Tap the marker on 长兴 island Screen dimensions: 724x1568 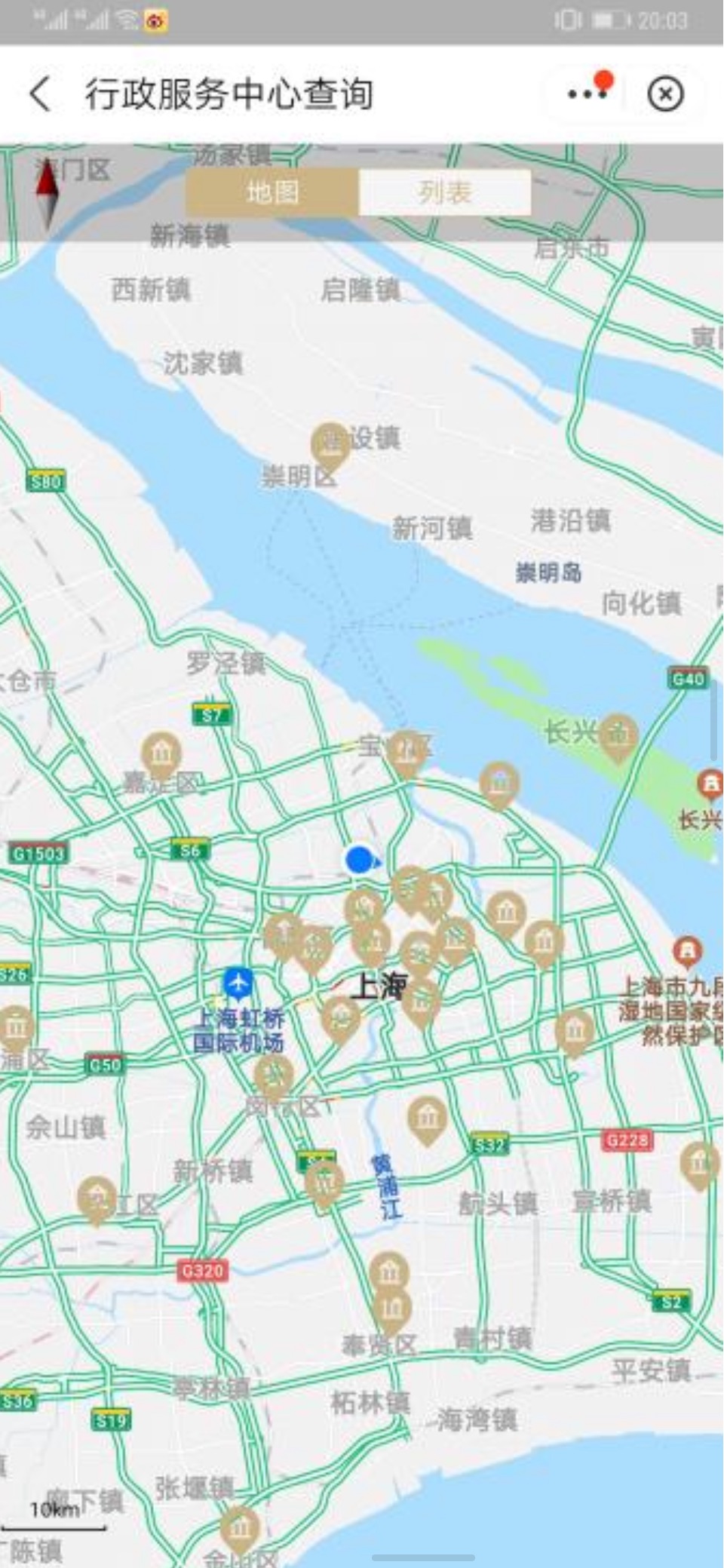coord(618,736)
